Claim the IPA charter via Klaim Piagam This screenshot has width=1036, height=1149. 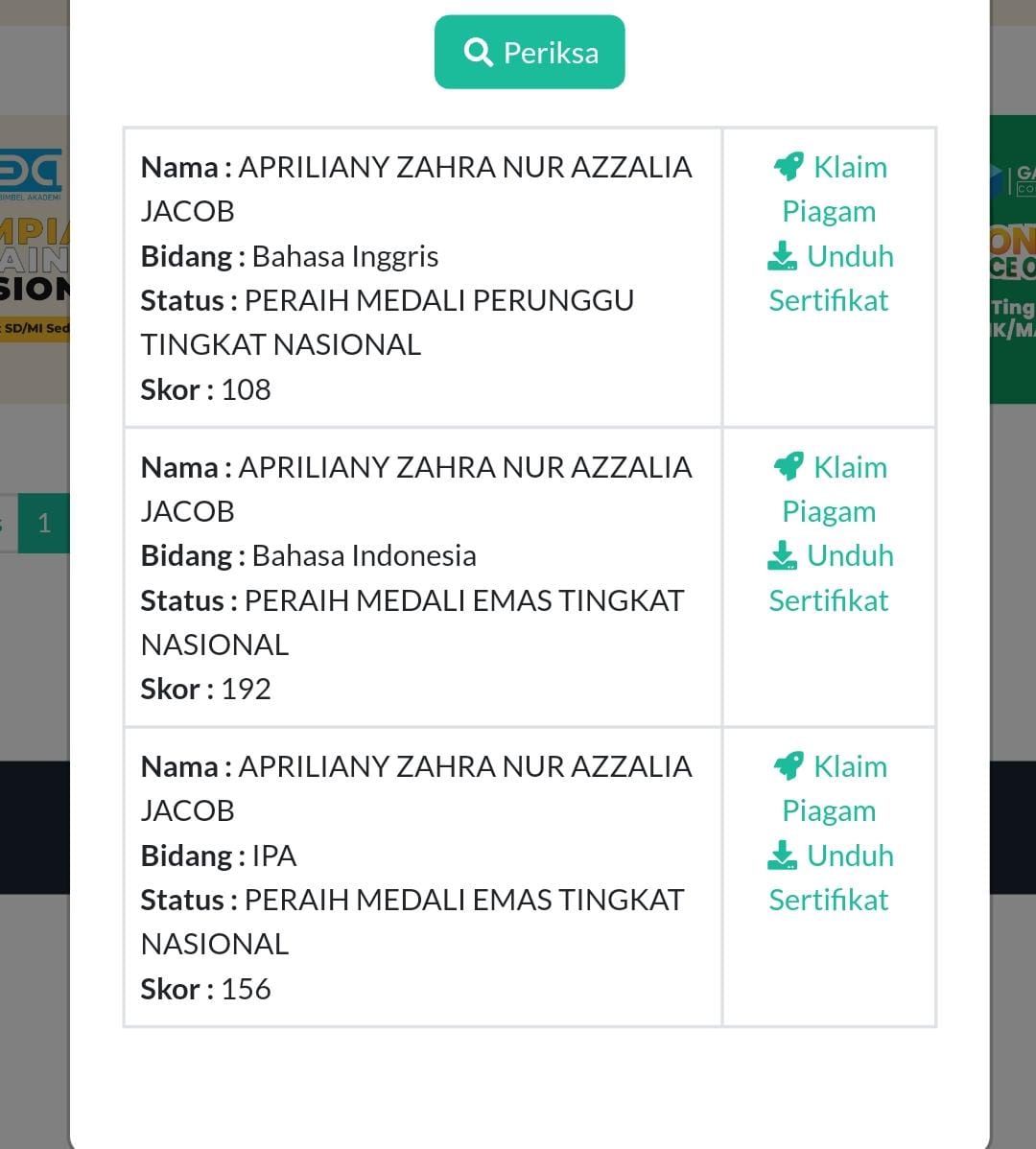click(830, 788)
